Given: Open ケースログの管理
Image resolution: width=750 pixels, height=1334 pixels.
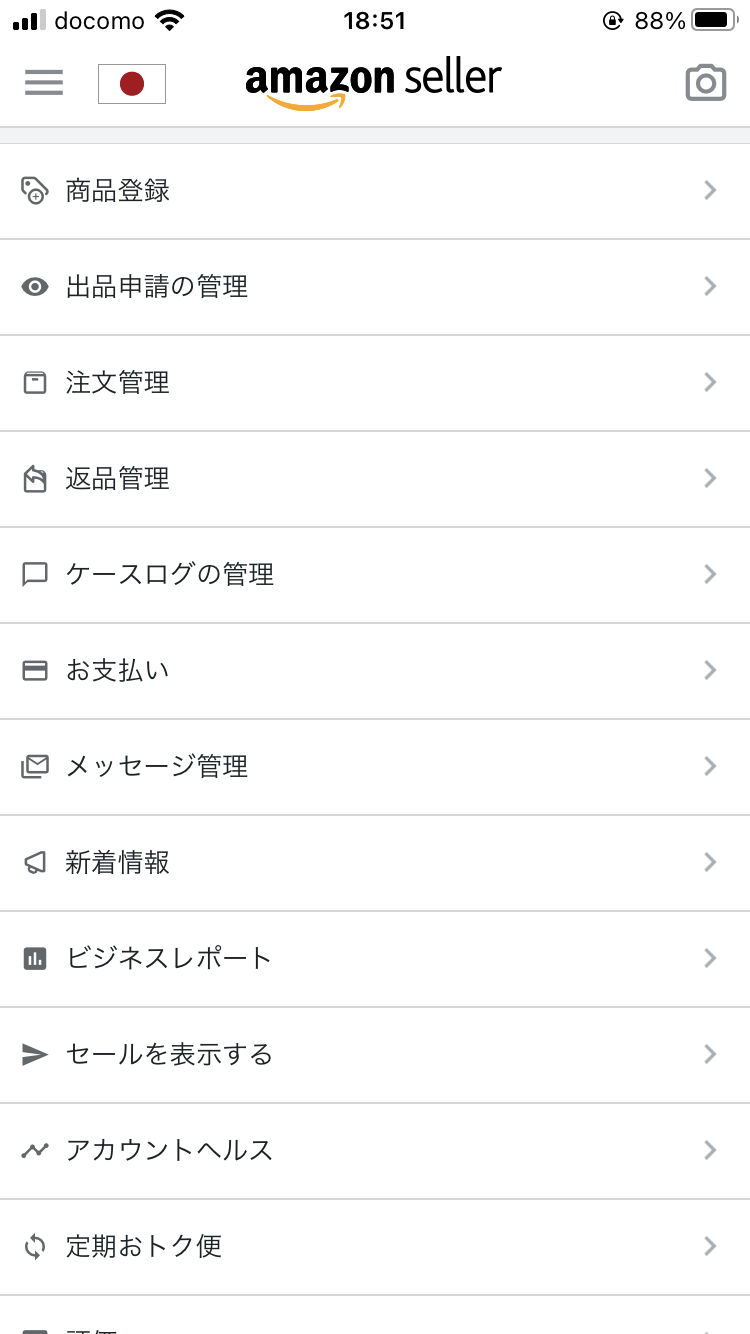Looking at the screenshot, I should pos(375,575).
